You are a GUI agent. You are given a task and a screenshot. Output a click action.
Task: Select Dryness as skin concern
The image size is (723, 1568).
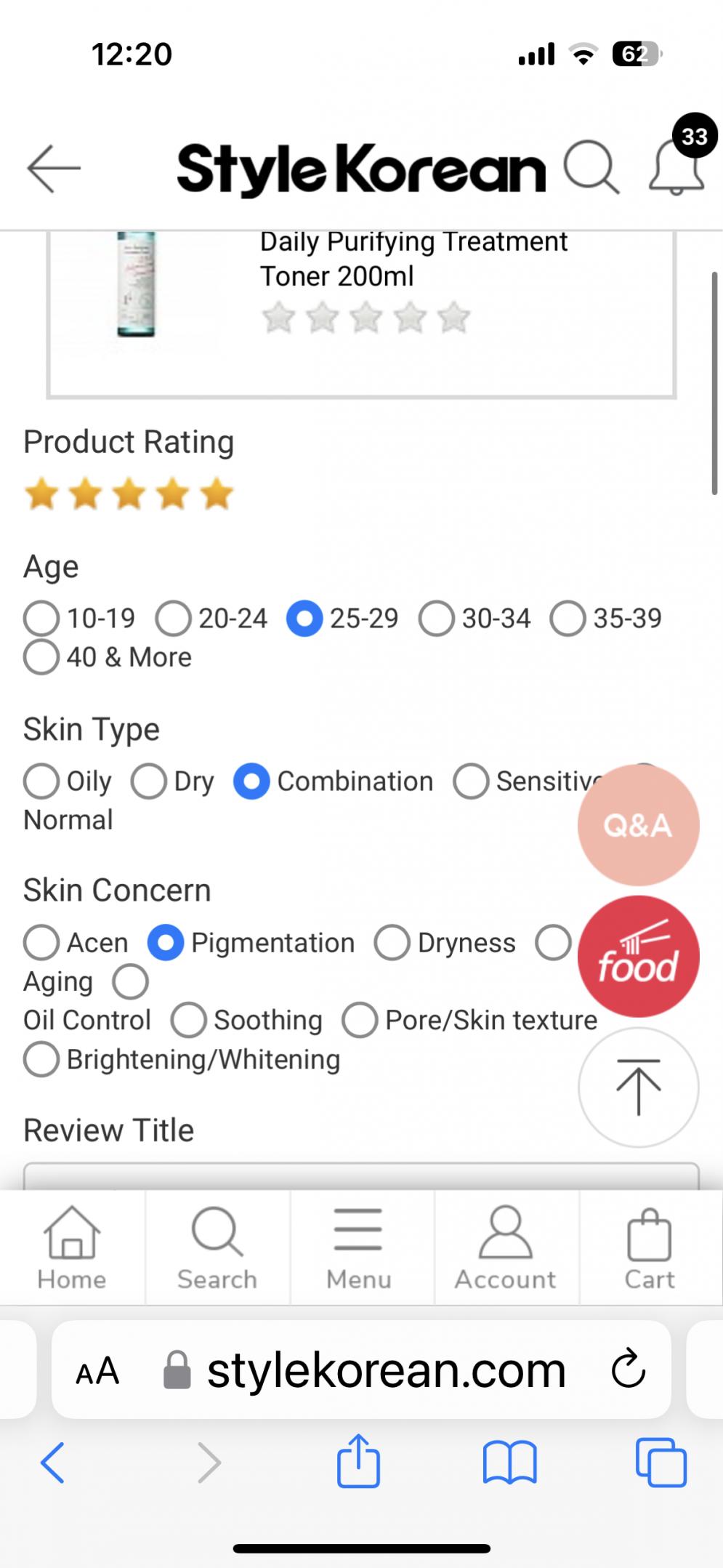click(x=392, y=943)
